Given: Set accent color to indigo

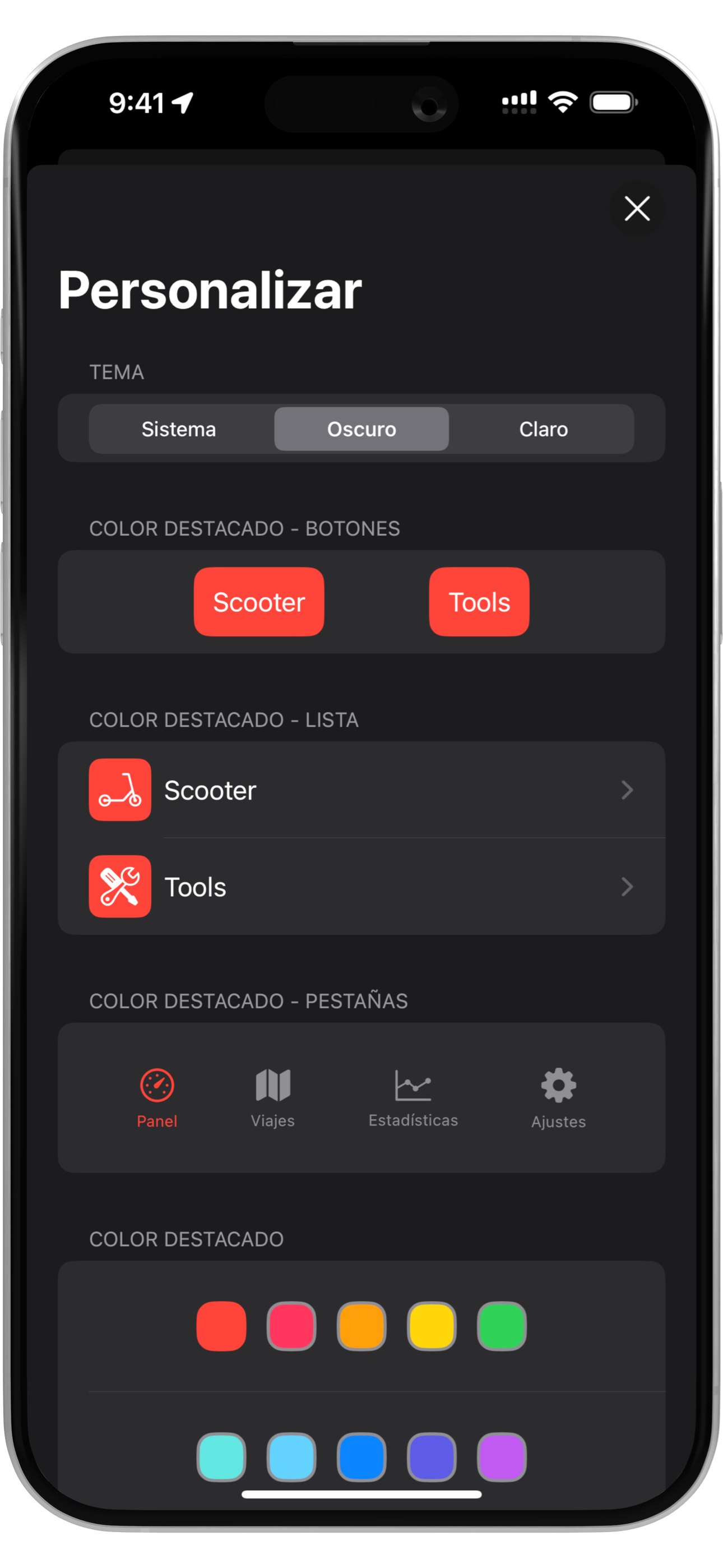Looking at the screenshot, I should 432,1456.
